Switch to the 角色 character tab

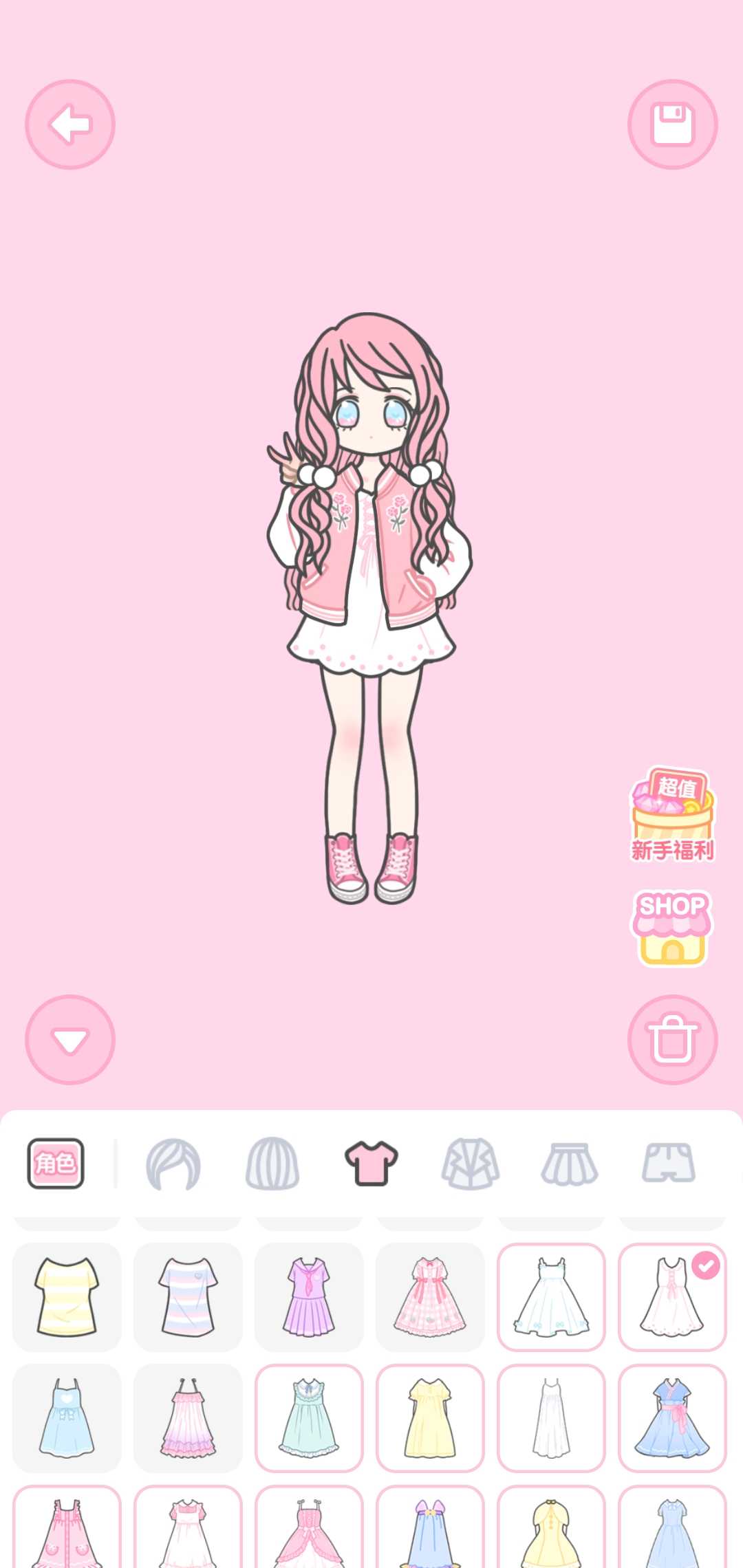56,1163
